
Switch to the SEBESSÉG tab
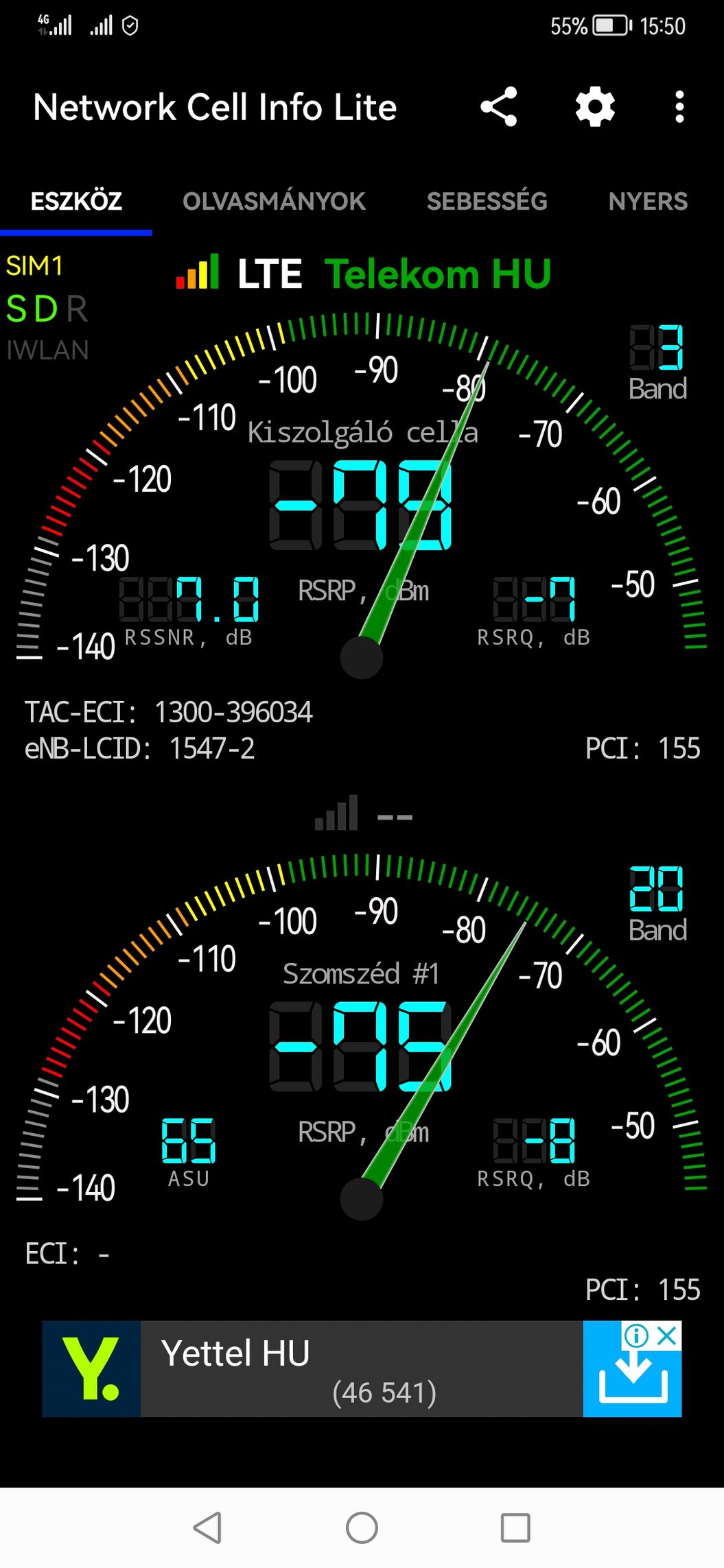(x=487, y=201)
